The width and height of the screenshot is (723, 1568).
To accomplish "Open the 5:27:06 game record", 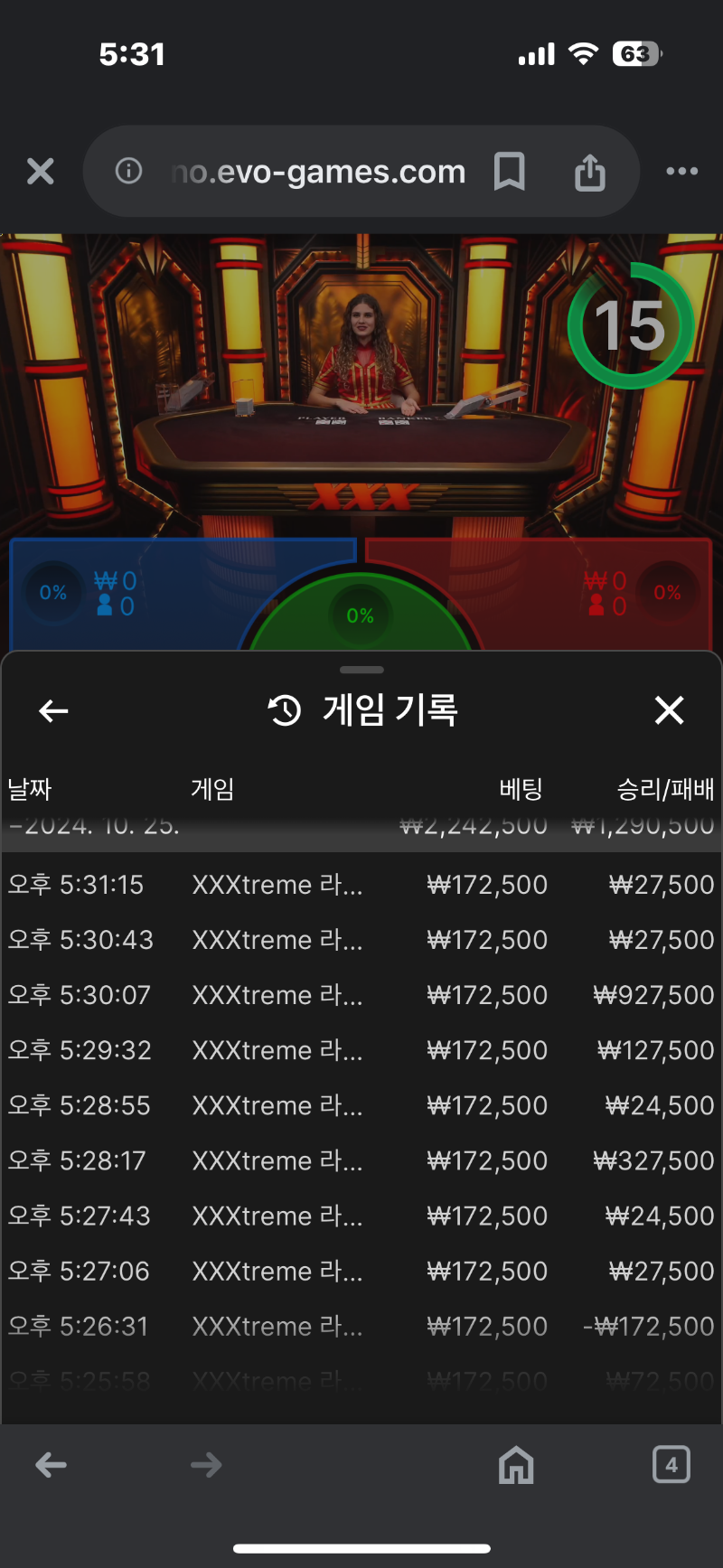I will pos(361,1271).
